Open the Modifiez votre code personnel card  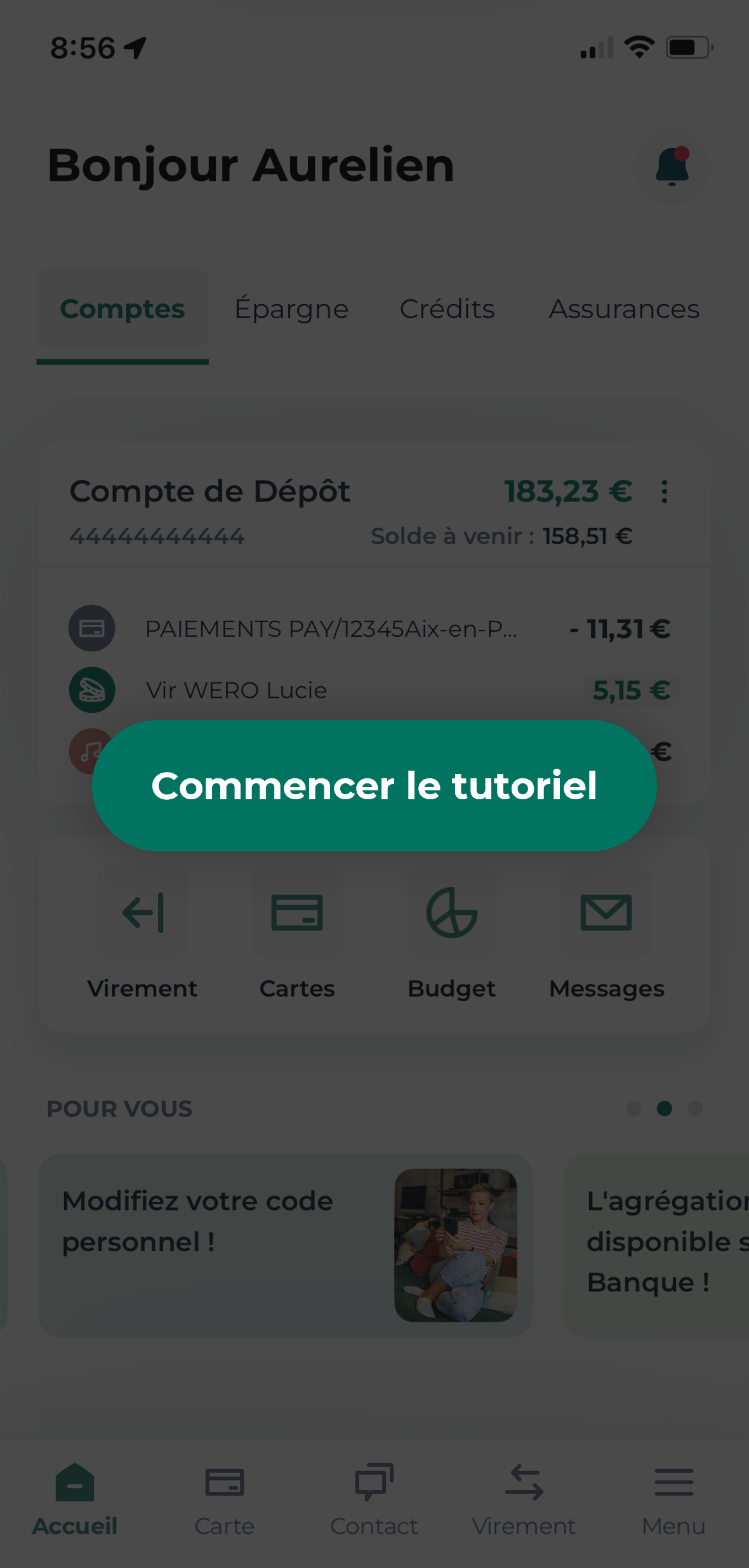285,1244
